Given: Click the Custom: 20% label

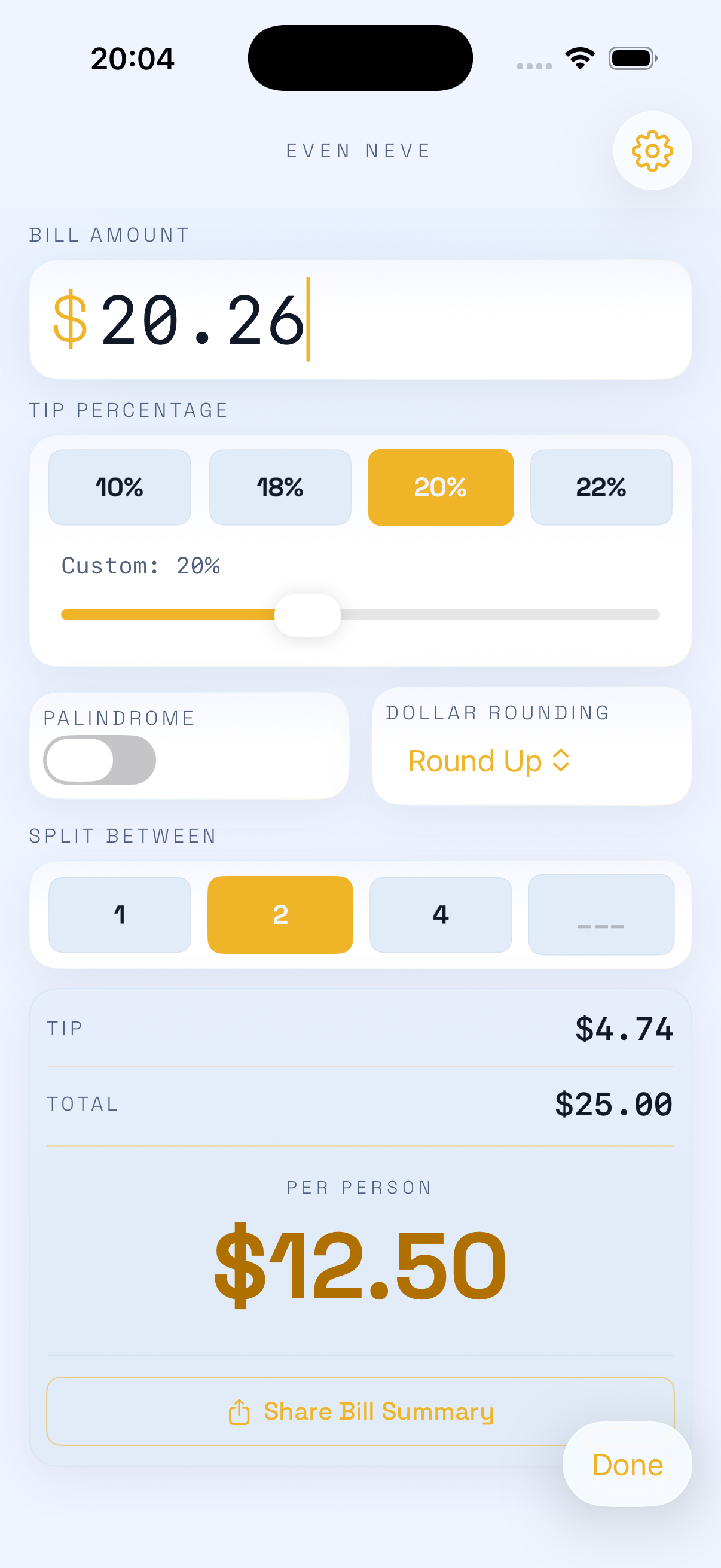Looking at the screenshot, I should coord(140,565).
